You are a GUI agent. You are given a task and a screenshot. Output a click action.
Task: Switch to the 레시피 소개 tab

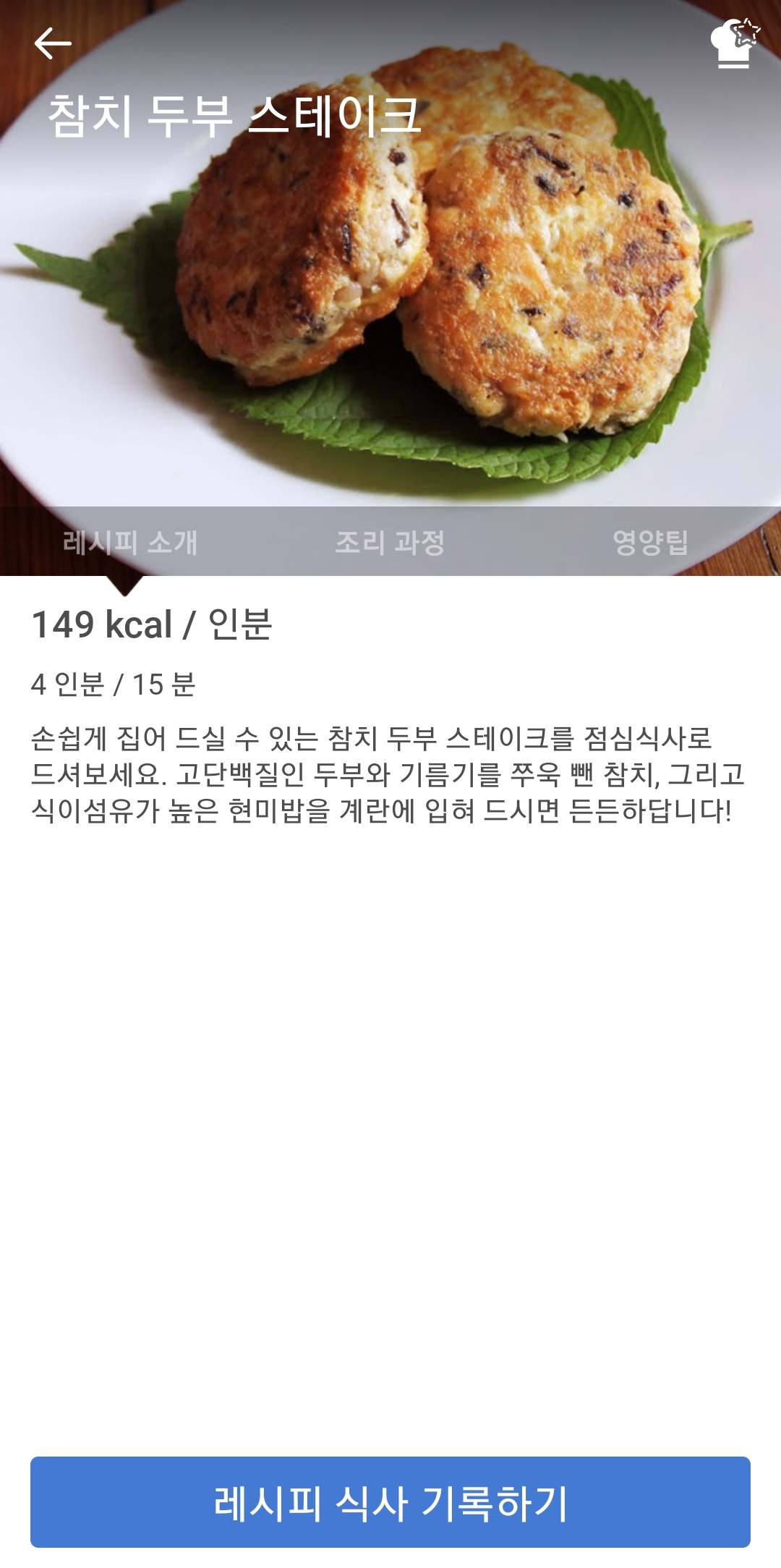coord(130,542)
